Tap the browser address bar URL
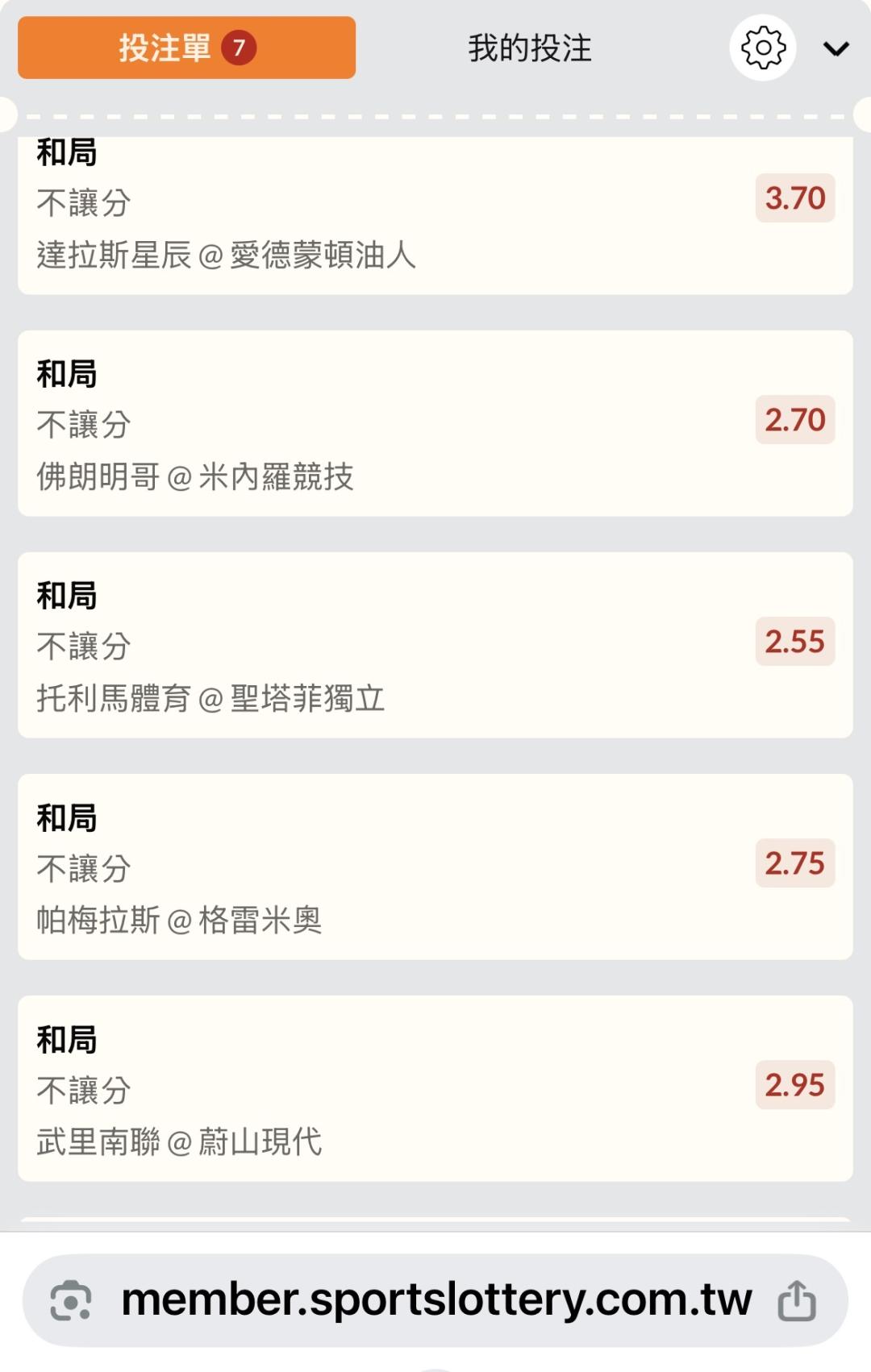 (x=435, y=1299)
